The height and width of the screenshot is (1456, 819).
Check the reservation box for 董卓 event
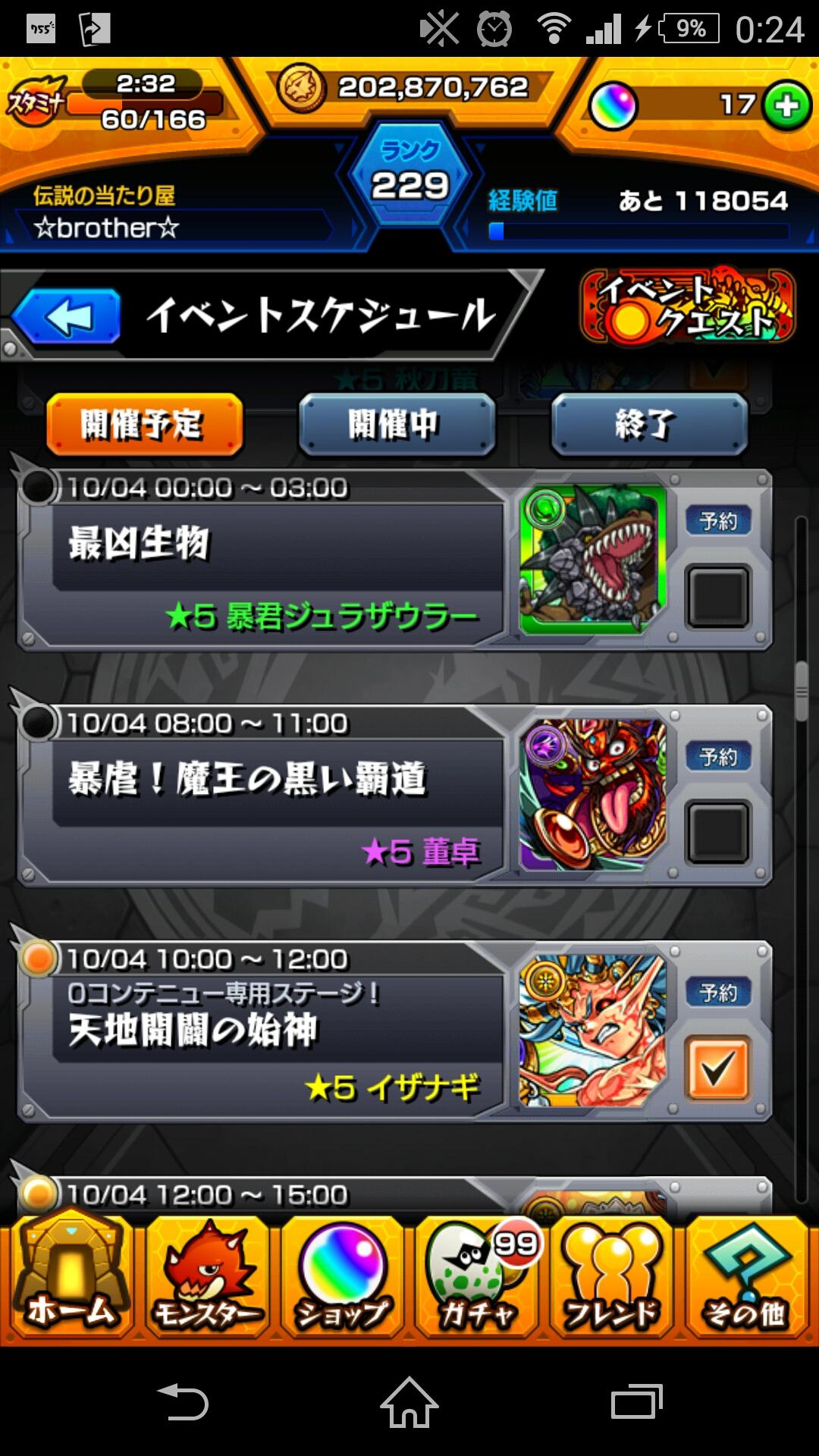(x=717, y=833)
